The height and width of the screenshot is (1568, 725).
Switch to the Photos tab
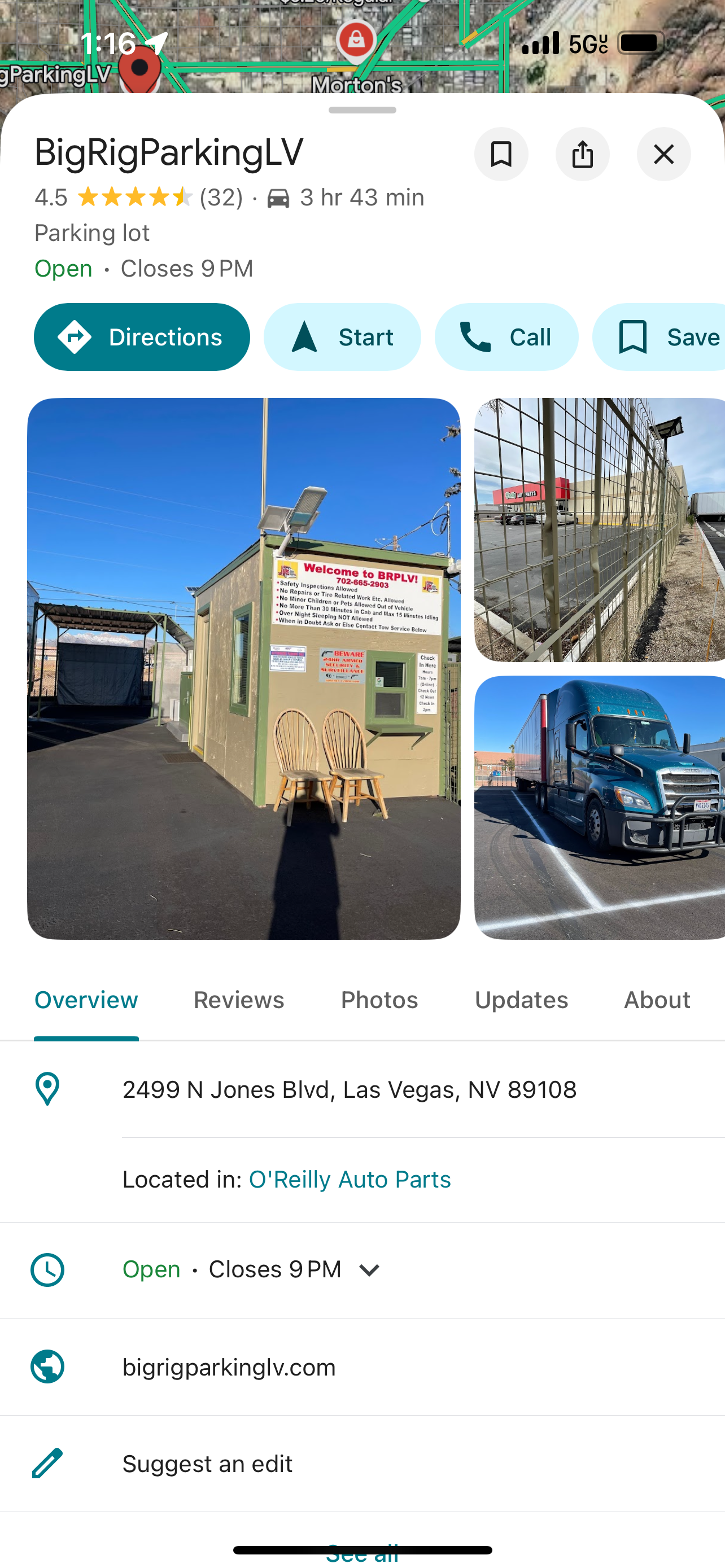tap(379, 1000)
